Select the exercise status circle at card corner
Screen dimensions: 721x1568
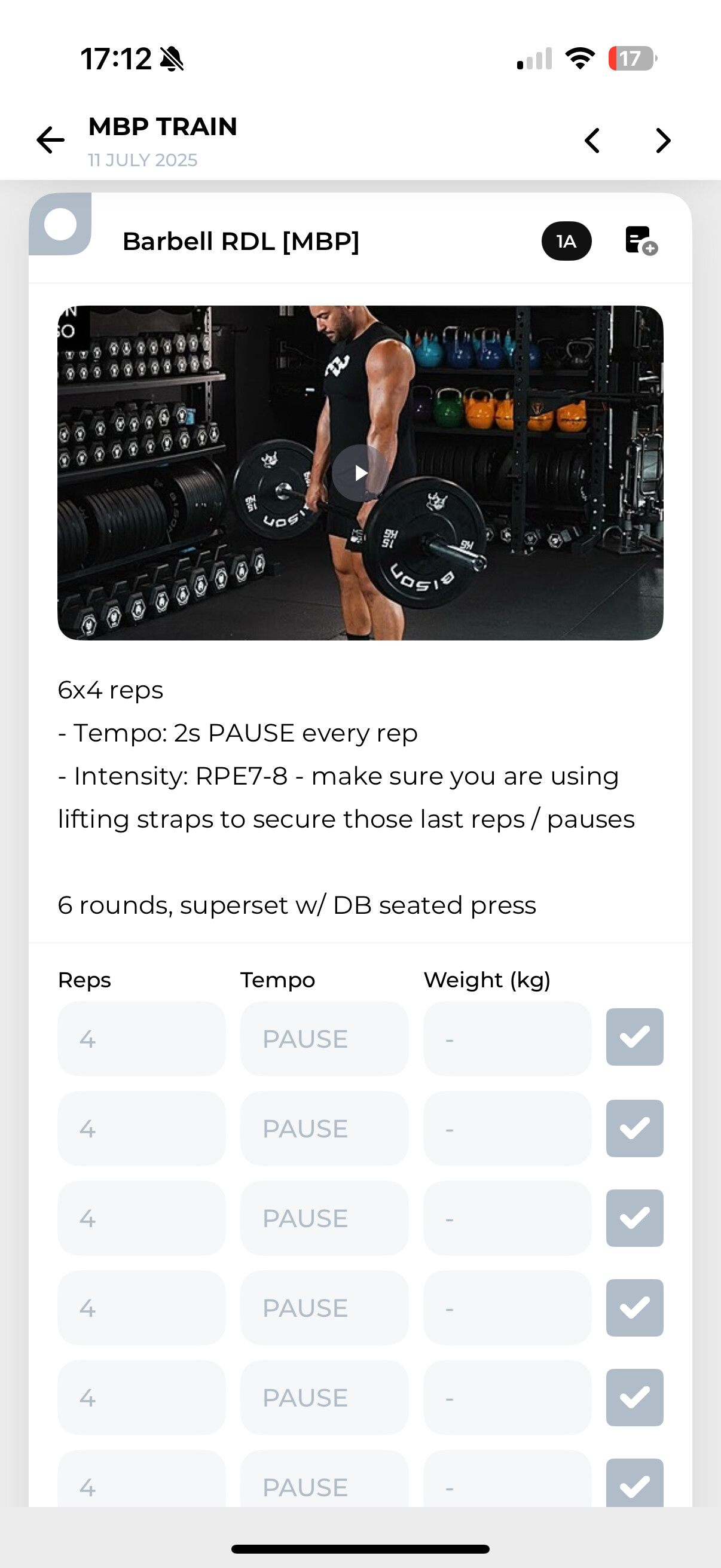tap(60, 224)
